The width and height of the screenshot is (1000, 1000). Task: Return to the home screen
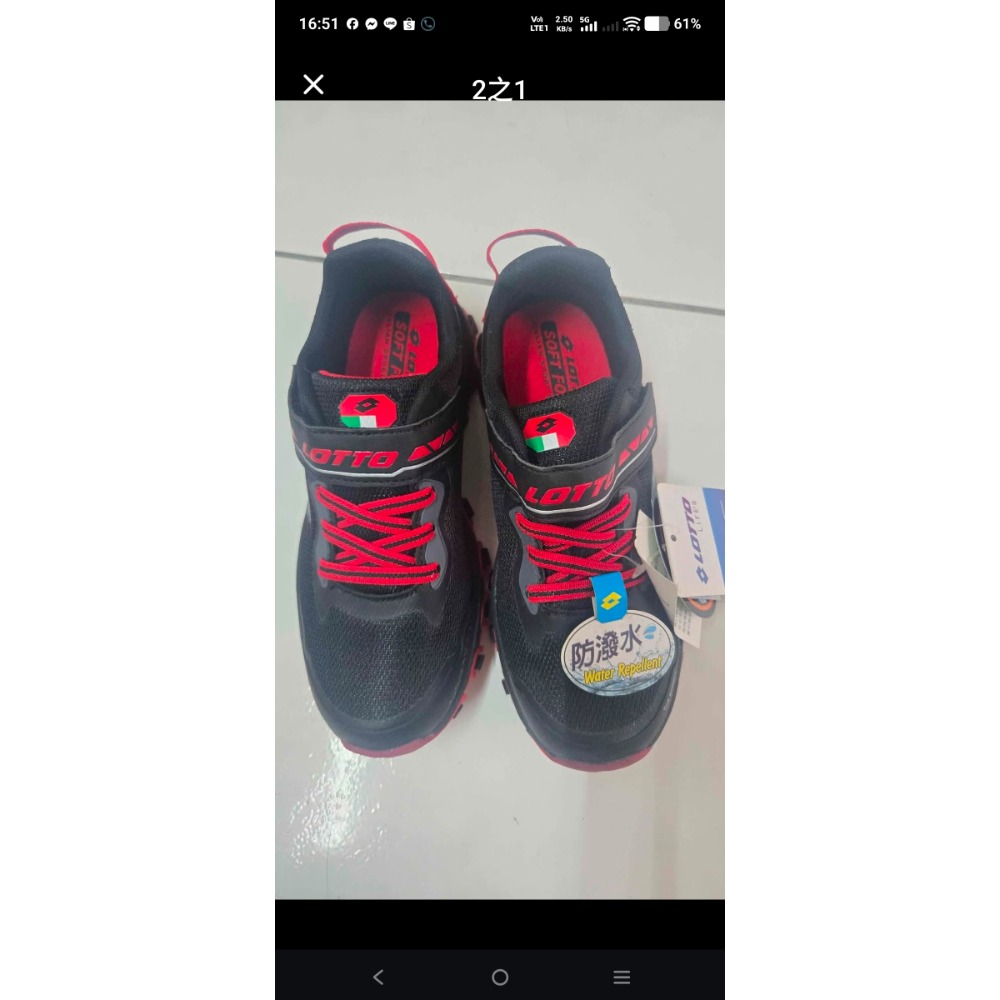pos(500,977)
